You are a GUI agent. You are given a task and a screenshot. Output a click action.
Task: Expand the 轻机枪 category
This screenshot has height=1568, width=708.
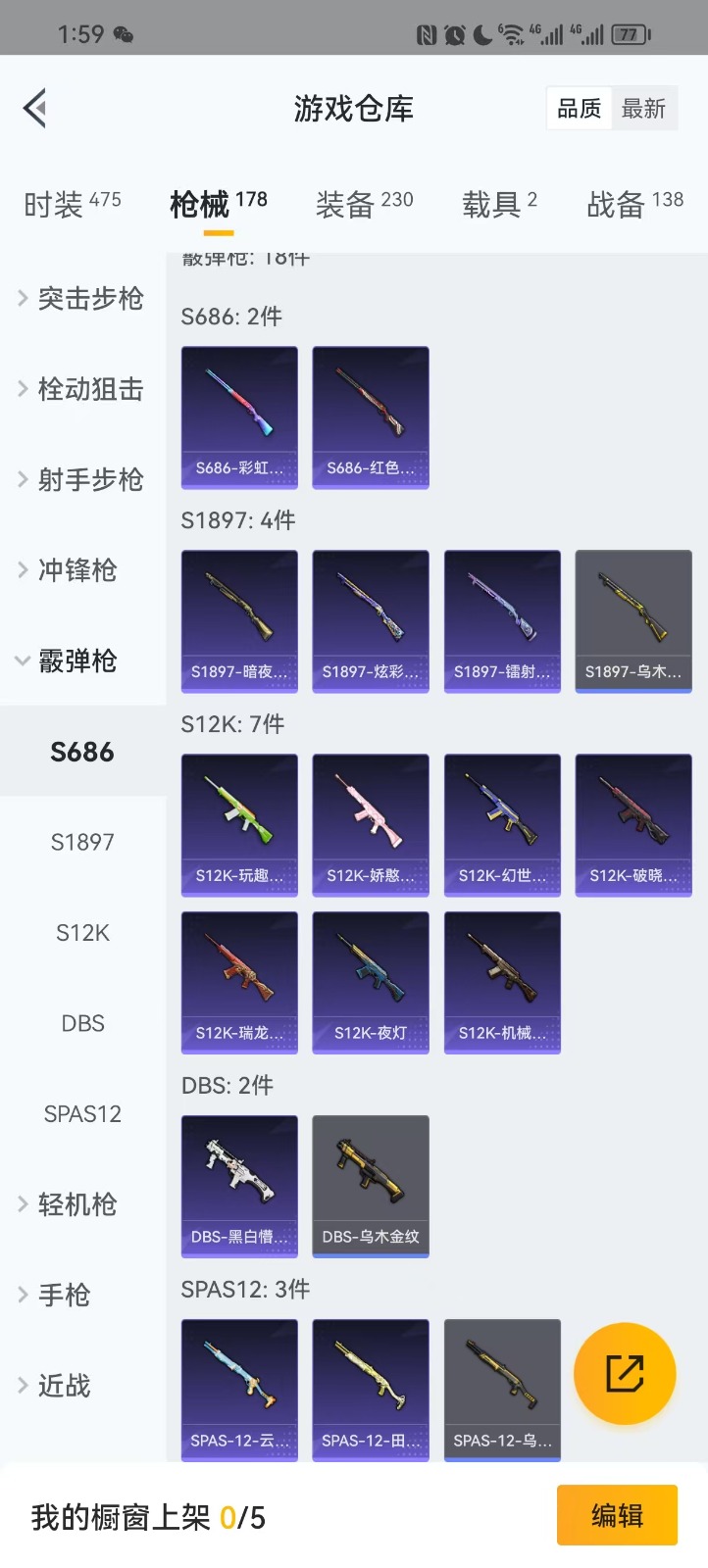point(82,1204)
